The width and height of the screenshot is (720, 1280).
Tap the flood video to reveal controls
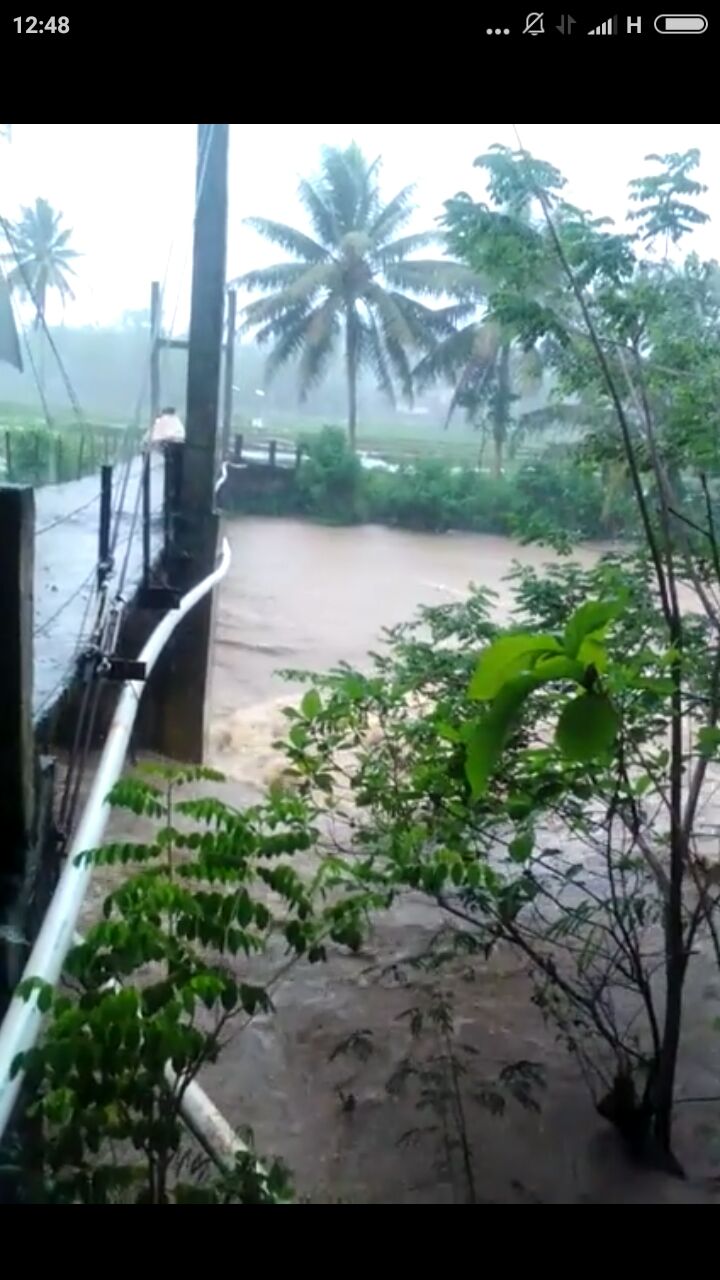tap(360, 664)
